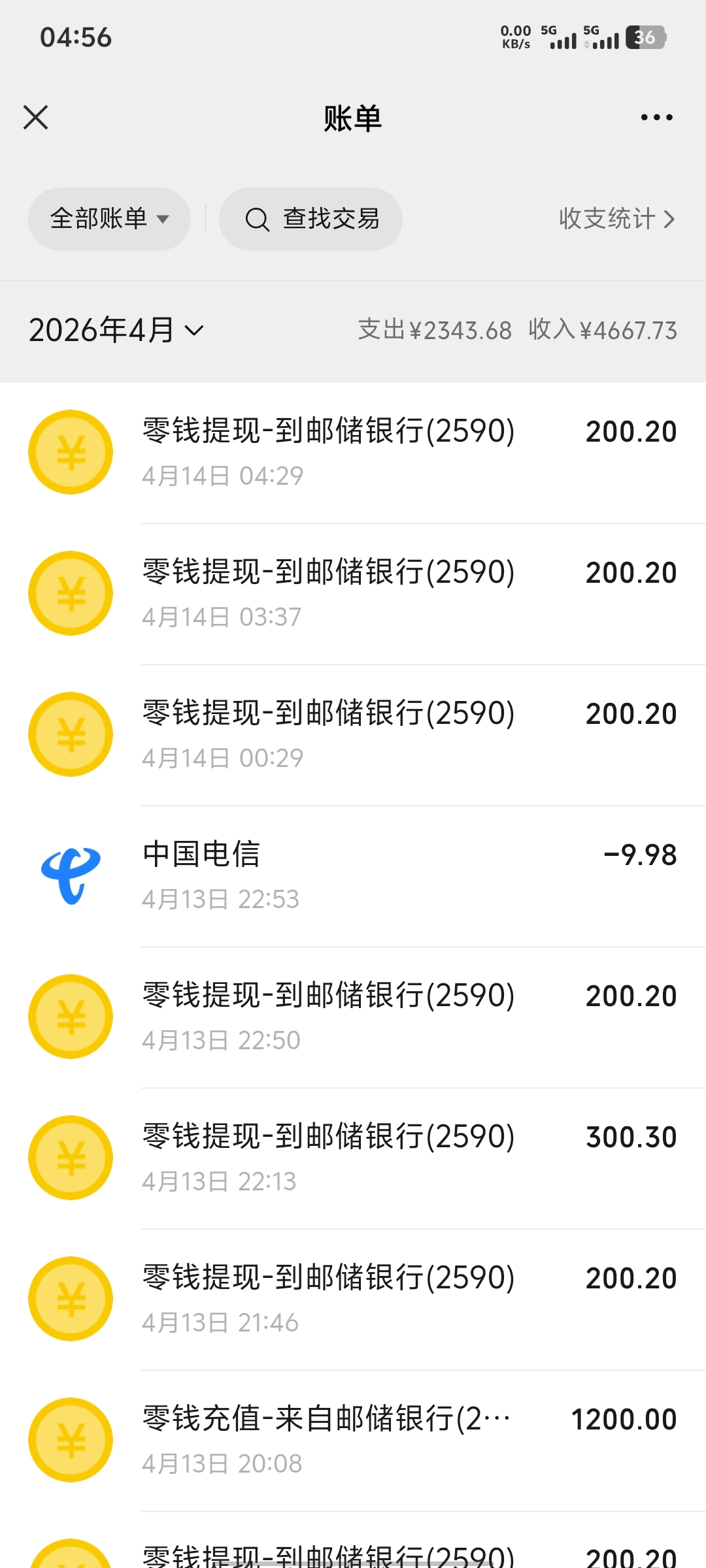Tap the 查找交易 search field
This screenshot has width=706, height=1568.
(330, 220)
